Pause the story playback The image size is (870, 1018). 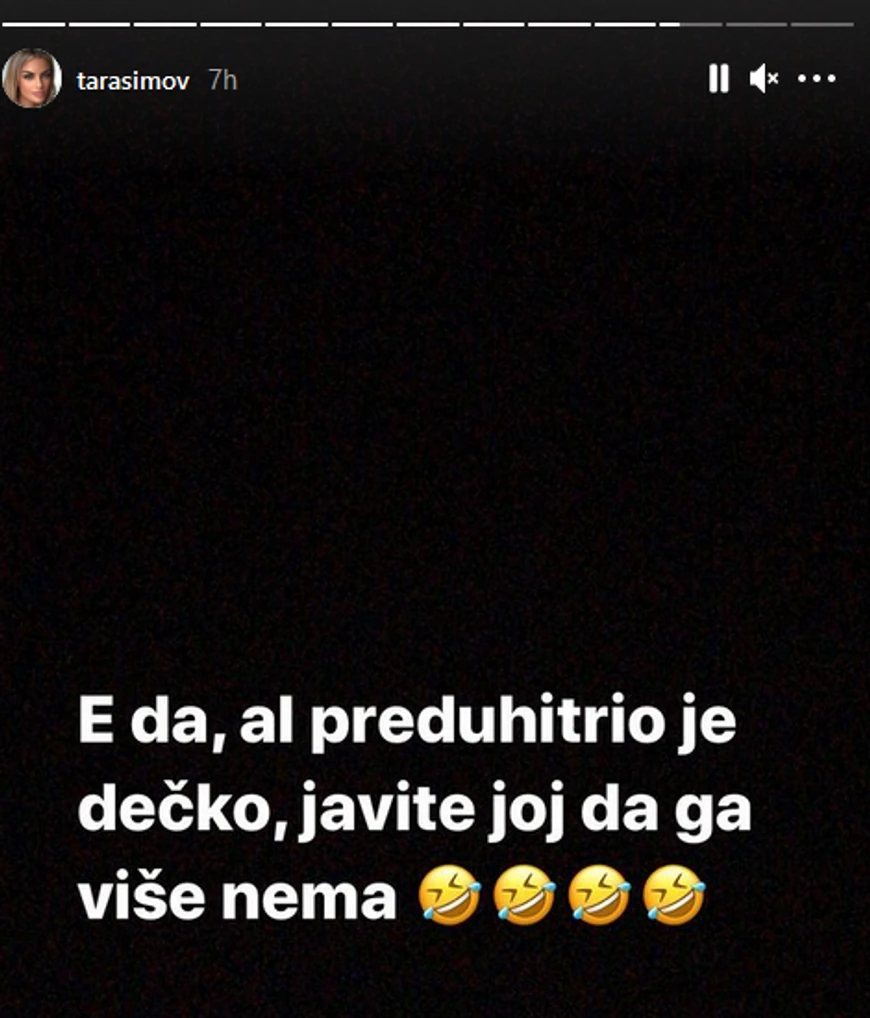[x=718, y=79]
